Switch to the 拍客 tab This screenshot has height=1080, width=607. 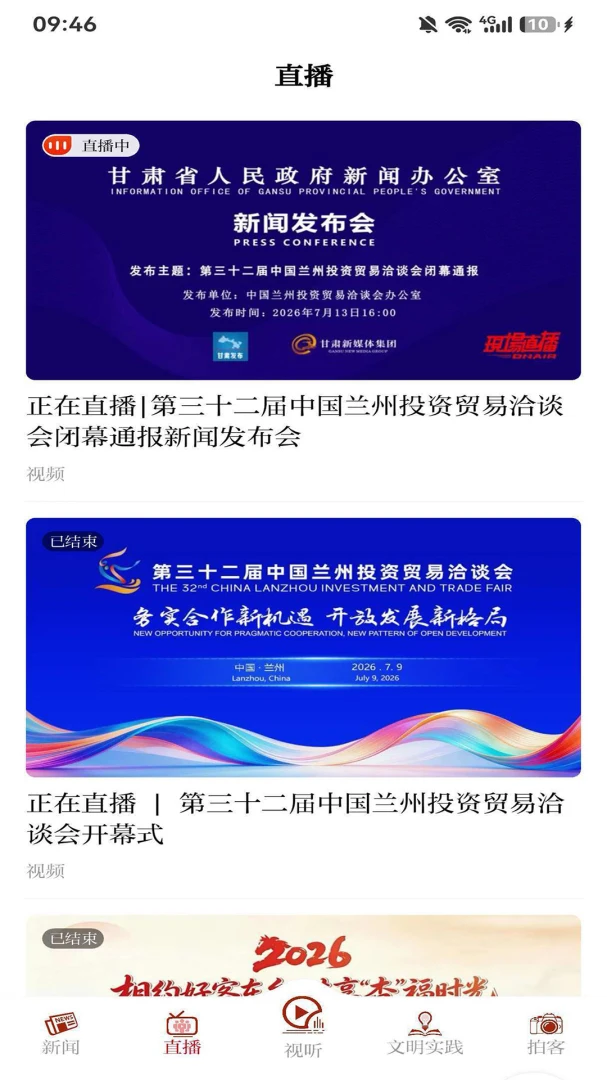click(546, 1033)
